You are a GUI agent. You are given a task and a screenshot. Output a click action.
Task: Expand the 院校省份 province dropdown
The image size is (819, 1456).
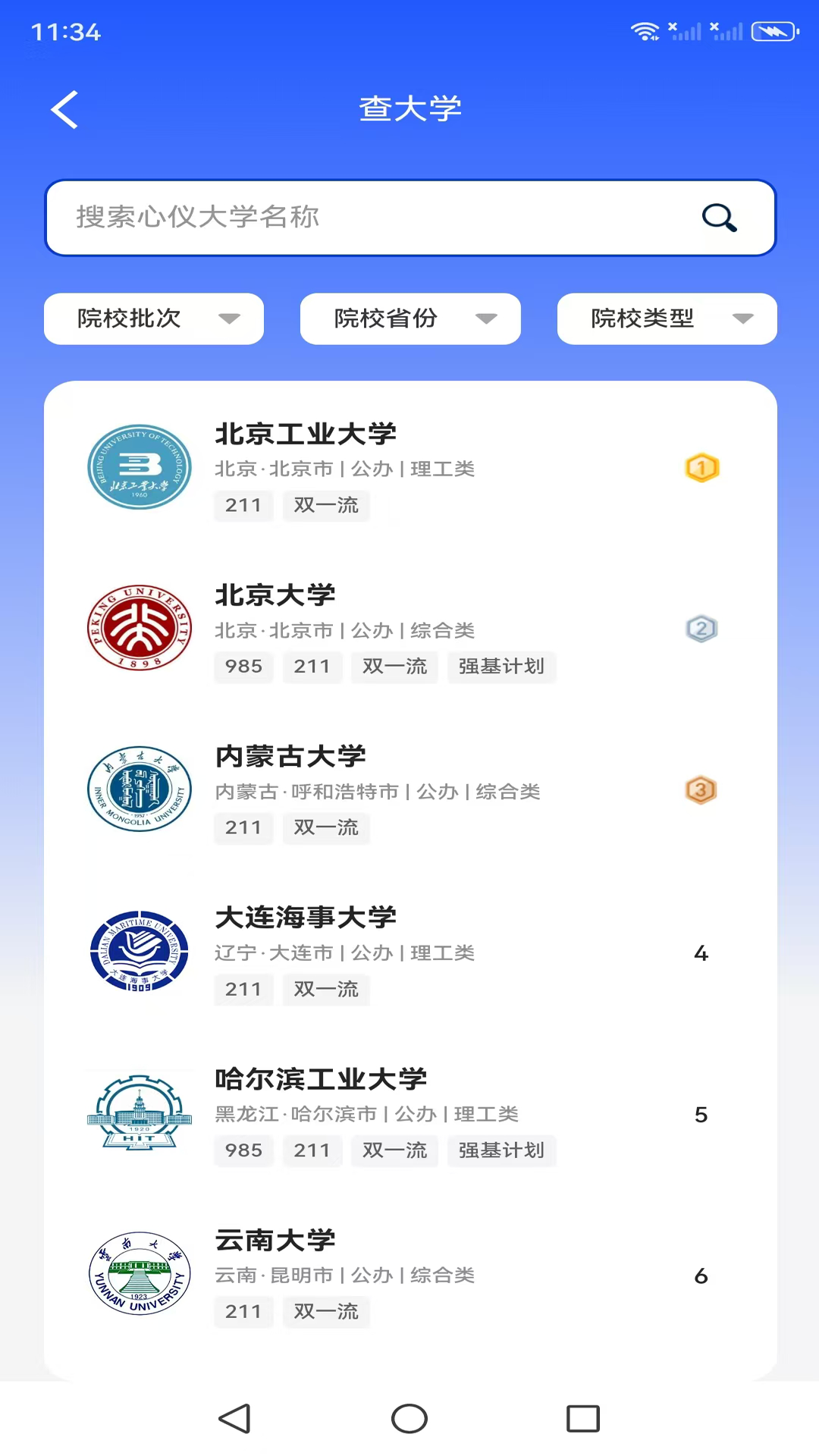tap(410, 318)
